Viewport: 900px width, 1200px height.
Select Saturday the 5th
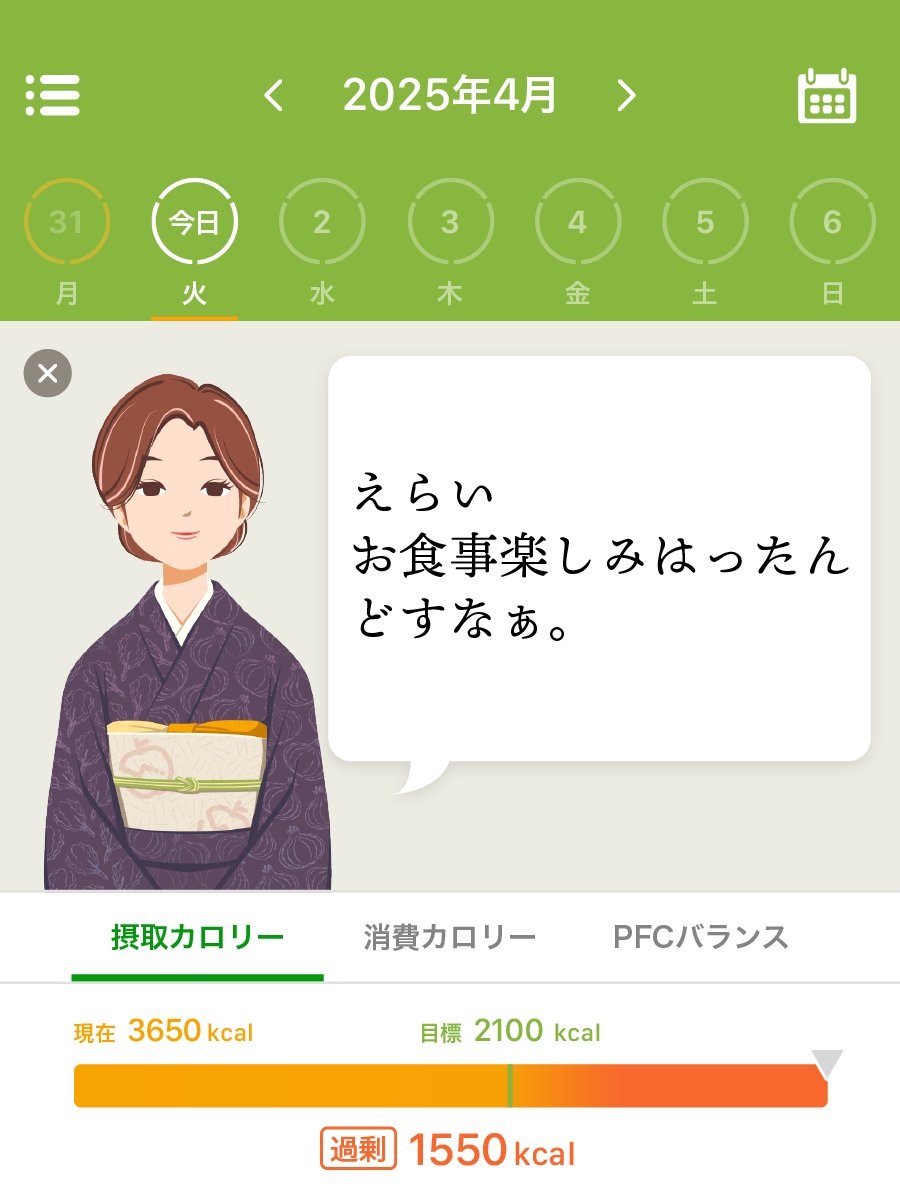pyautogui.click(x=705, y=222)
